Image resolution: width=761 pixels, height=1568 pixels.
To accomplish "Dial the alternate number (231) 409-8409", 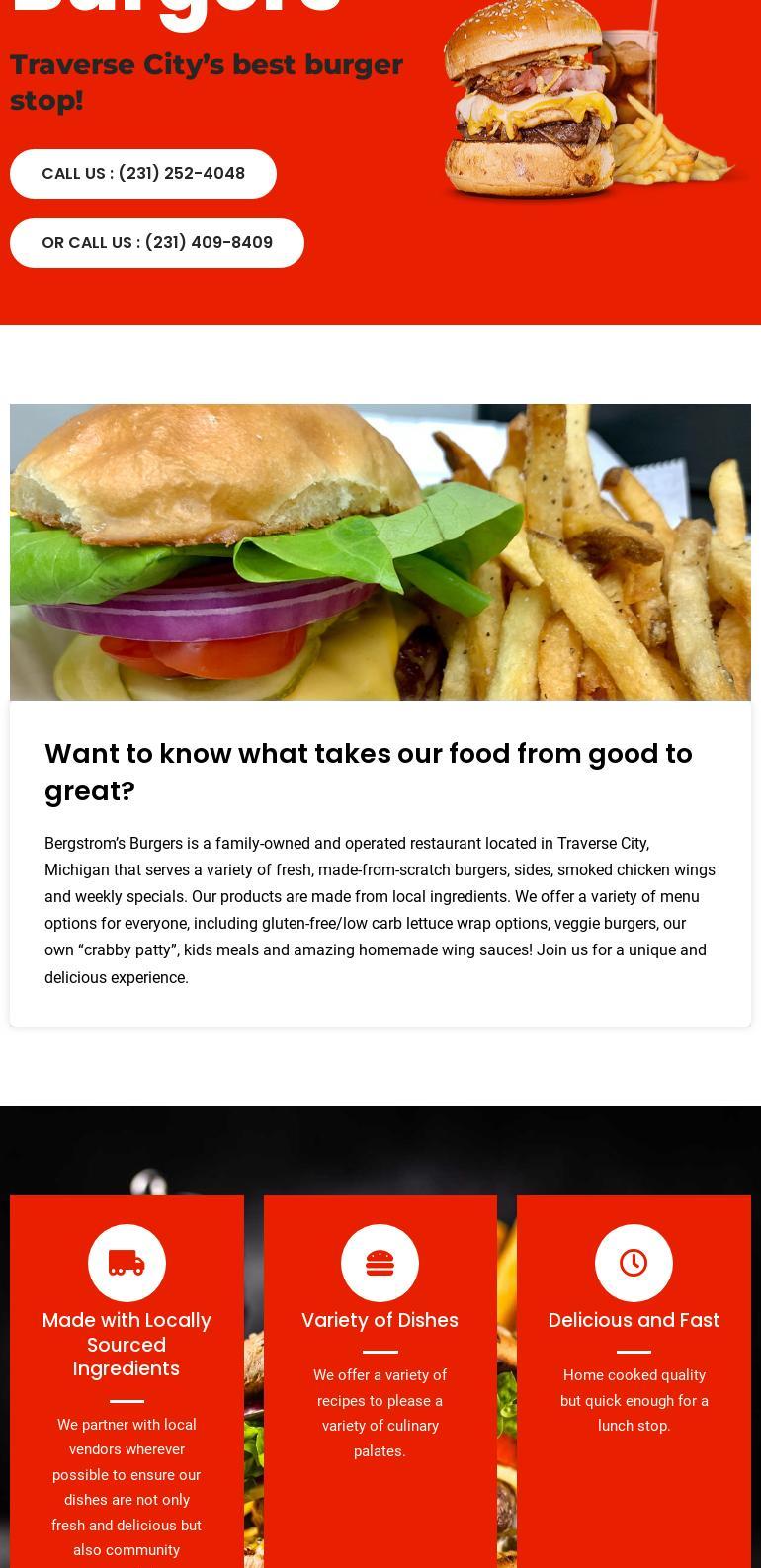I will pos(157,243).
